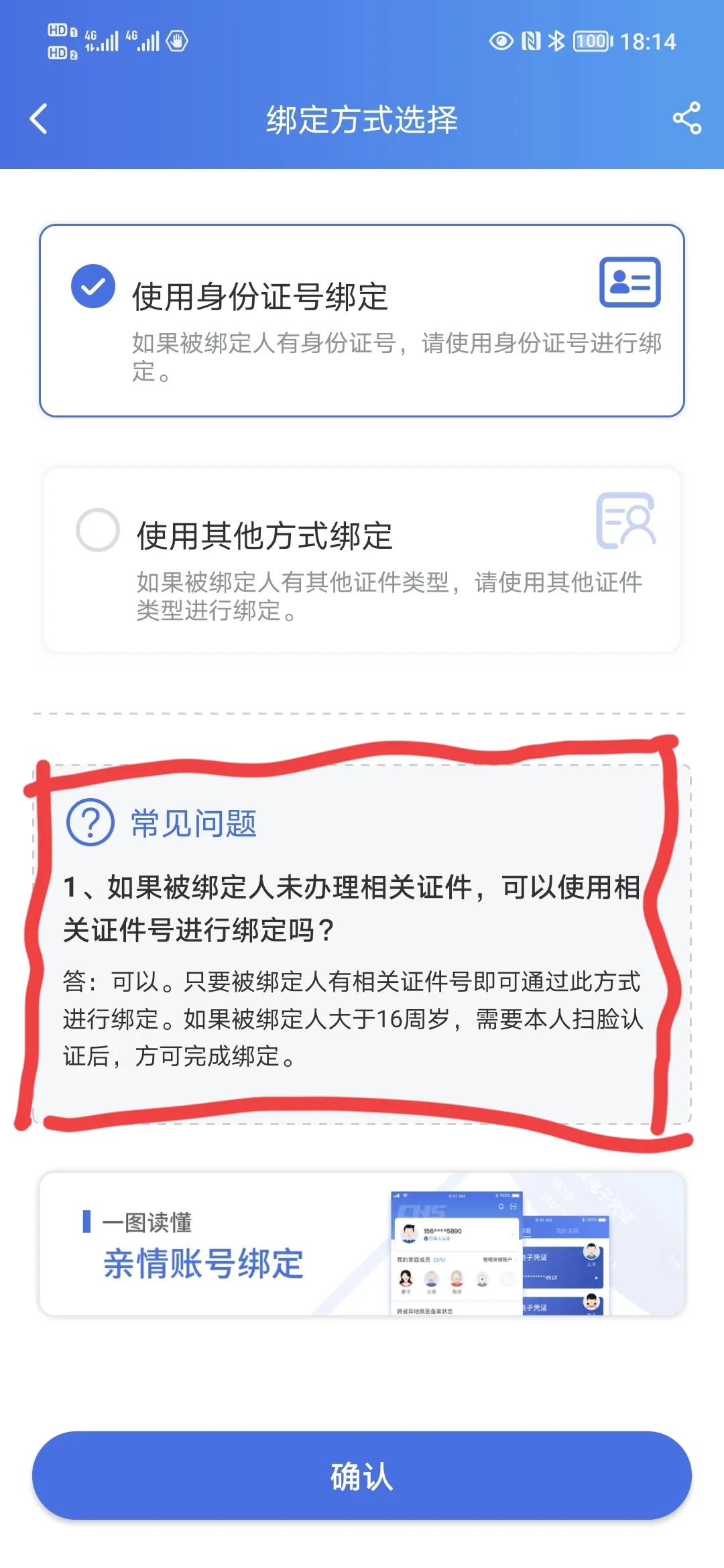
Task: Tap the back arrow in the header
Action: [x=38, y=119]
